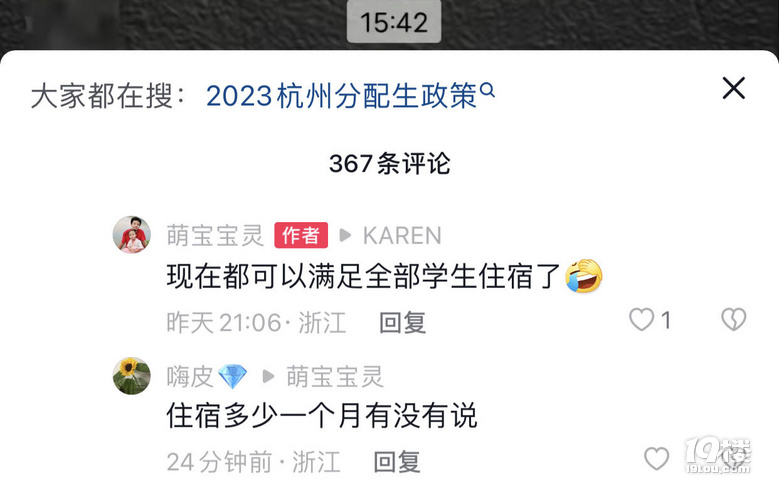Reply to 萌宝宝灵's comment
This screenshot has width=779, height=485.
(402, 321)
